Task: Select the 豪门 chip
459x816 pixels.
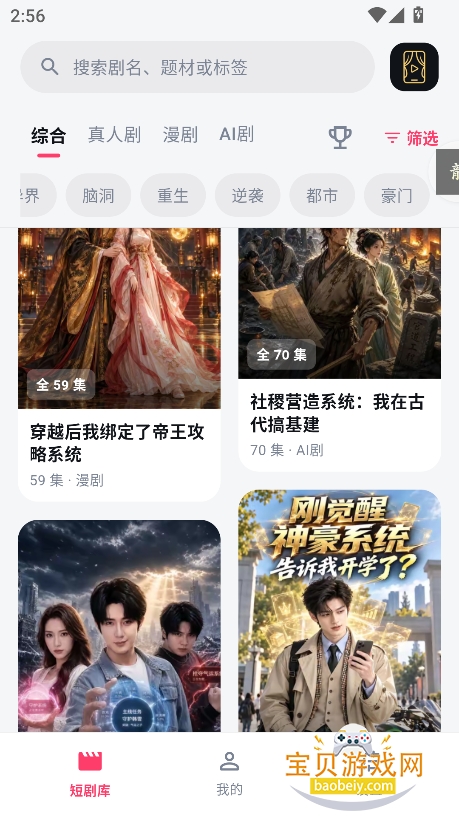Action: [x=397, y=196]
